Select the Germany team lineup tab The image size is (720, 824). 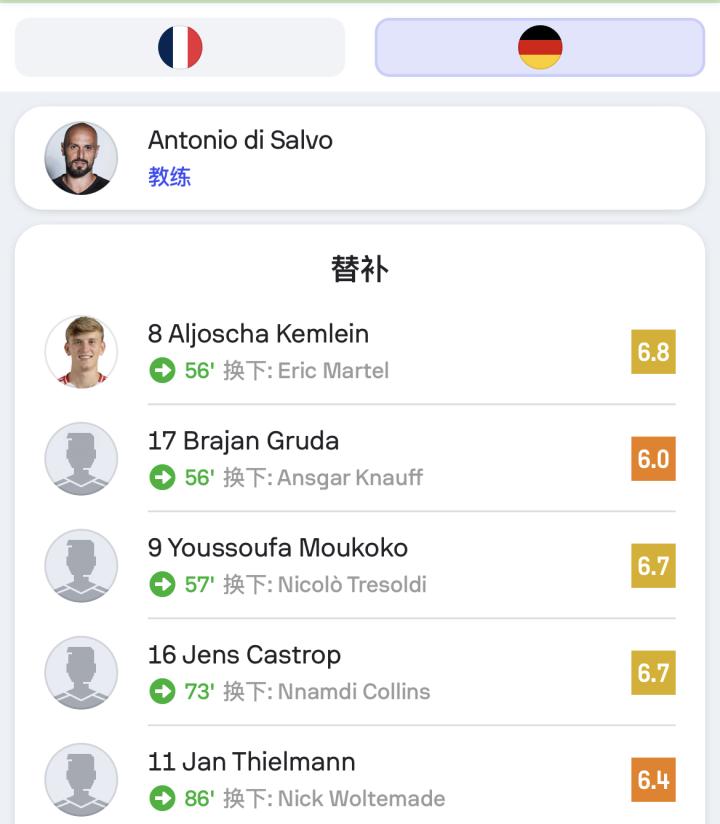(539, 47)
